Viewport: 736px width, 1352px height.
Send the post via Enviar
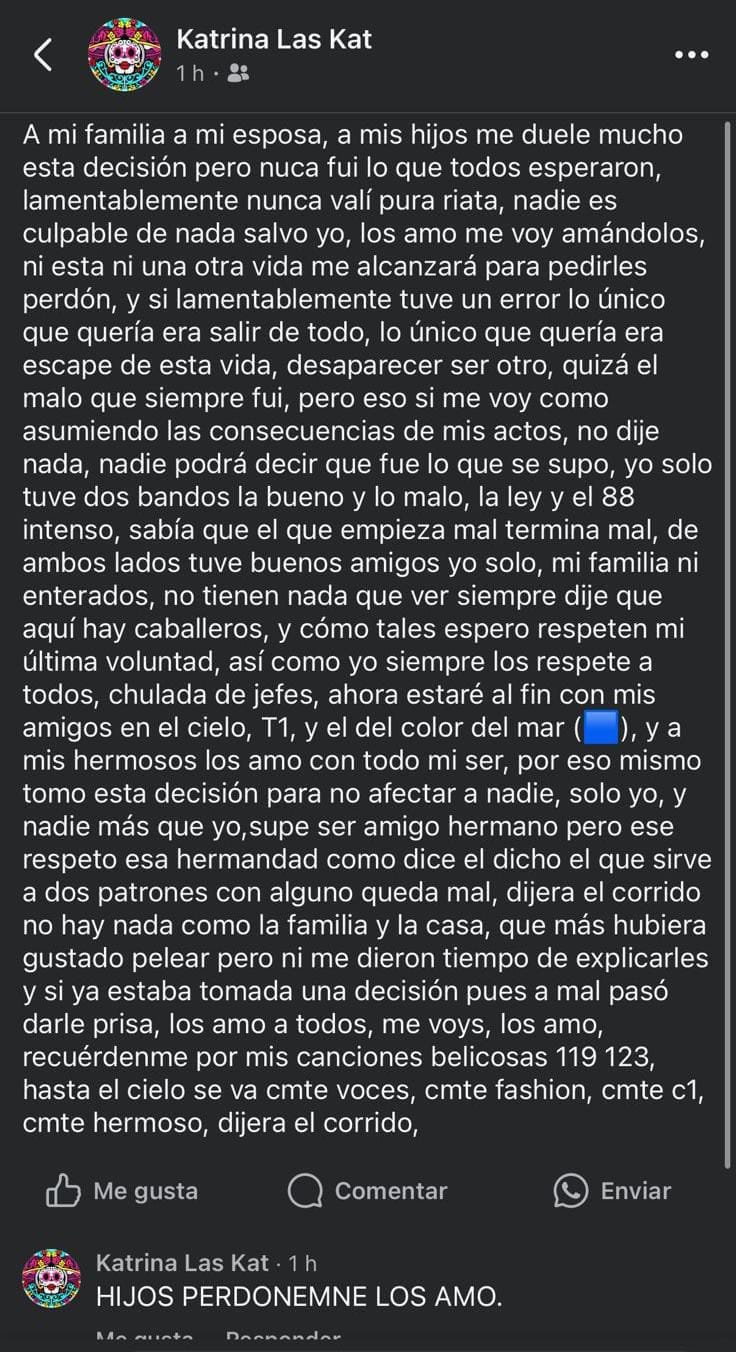coord(612,1191)
